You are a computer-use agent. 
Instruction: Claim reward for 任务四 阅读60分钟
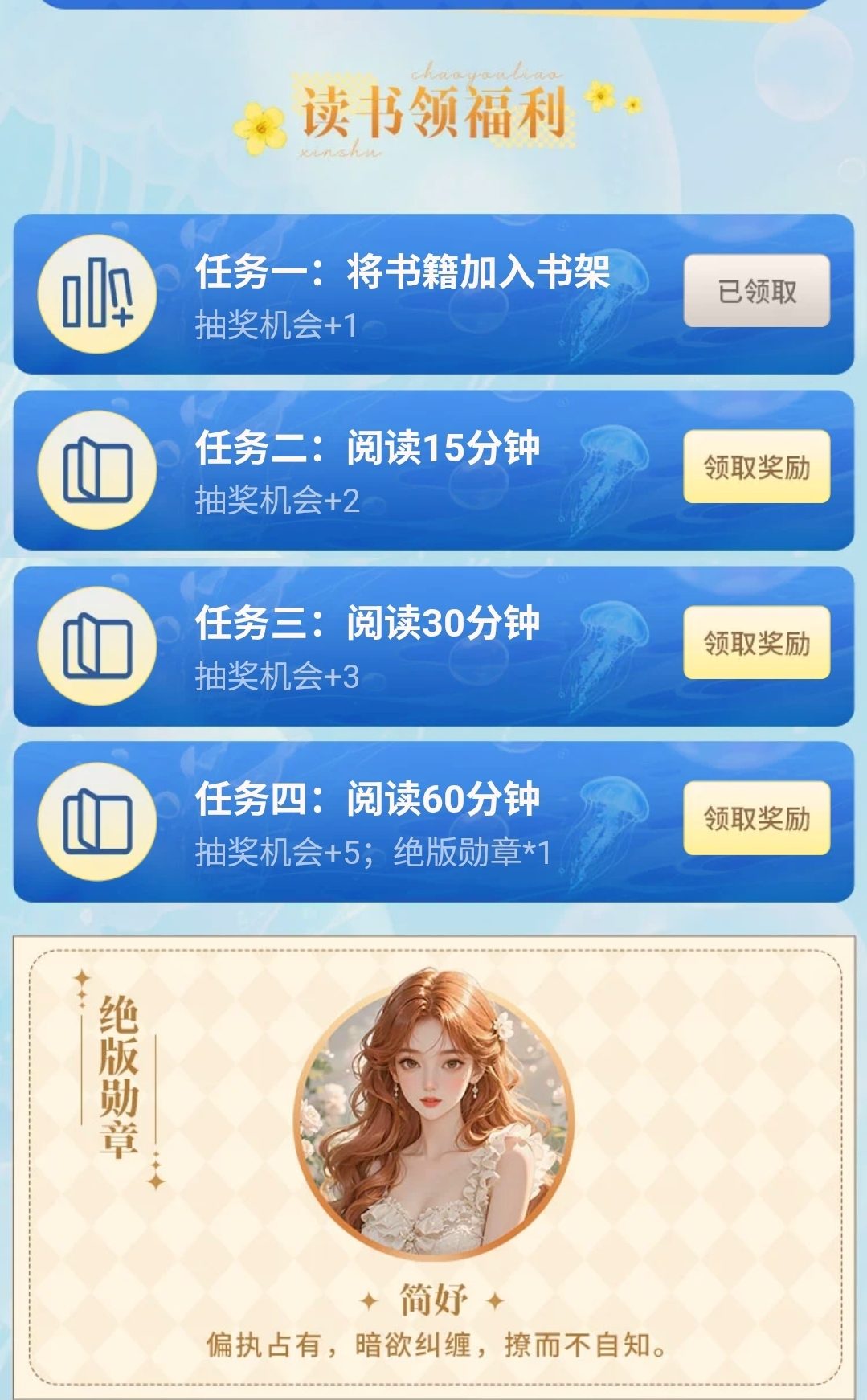pyautogui.click(x=756, y=818)
